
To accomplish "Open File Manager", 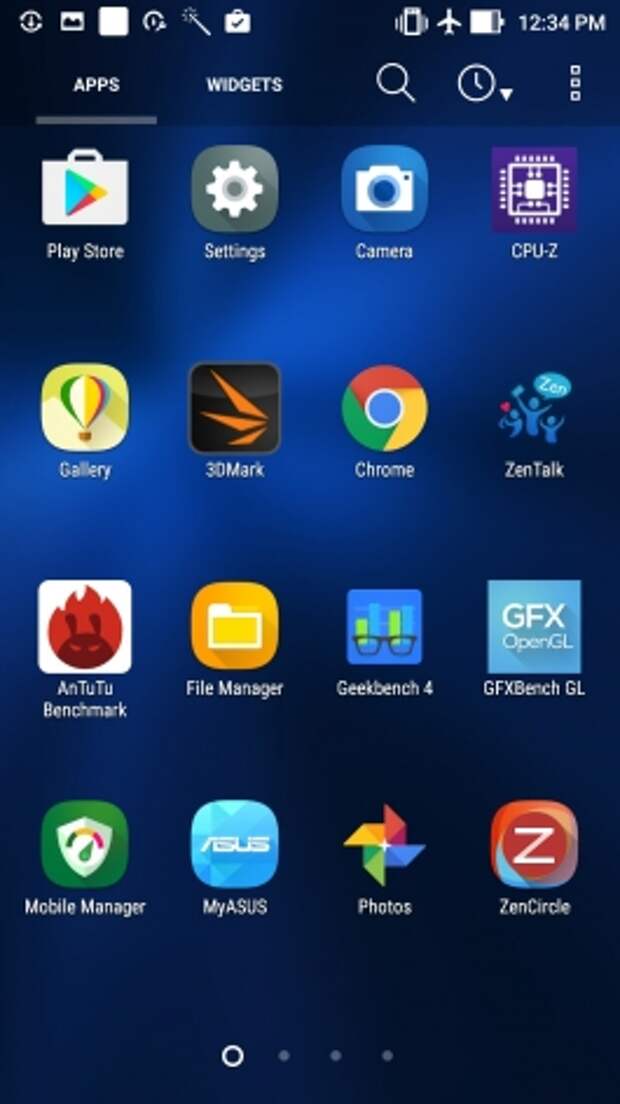I will [235, 627].
